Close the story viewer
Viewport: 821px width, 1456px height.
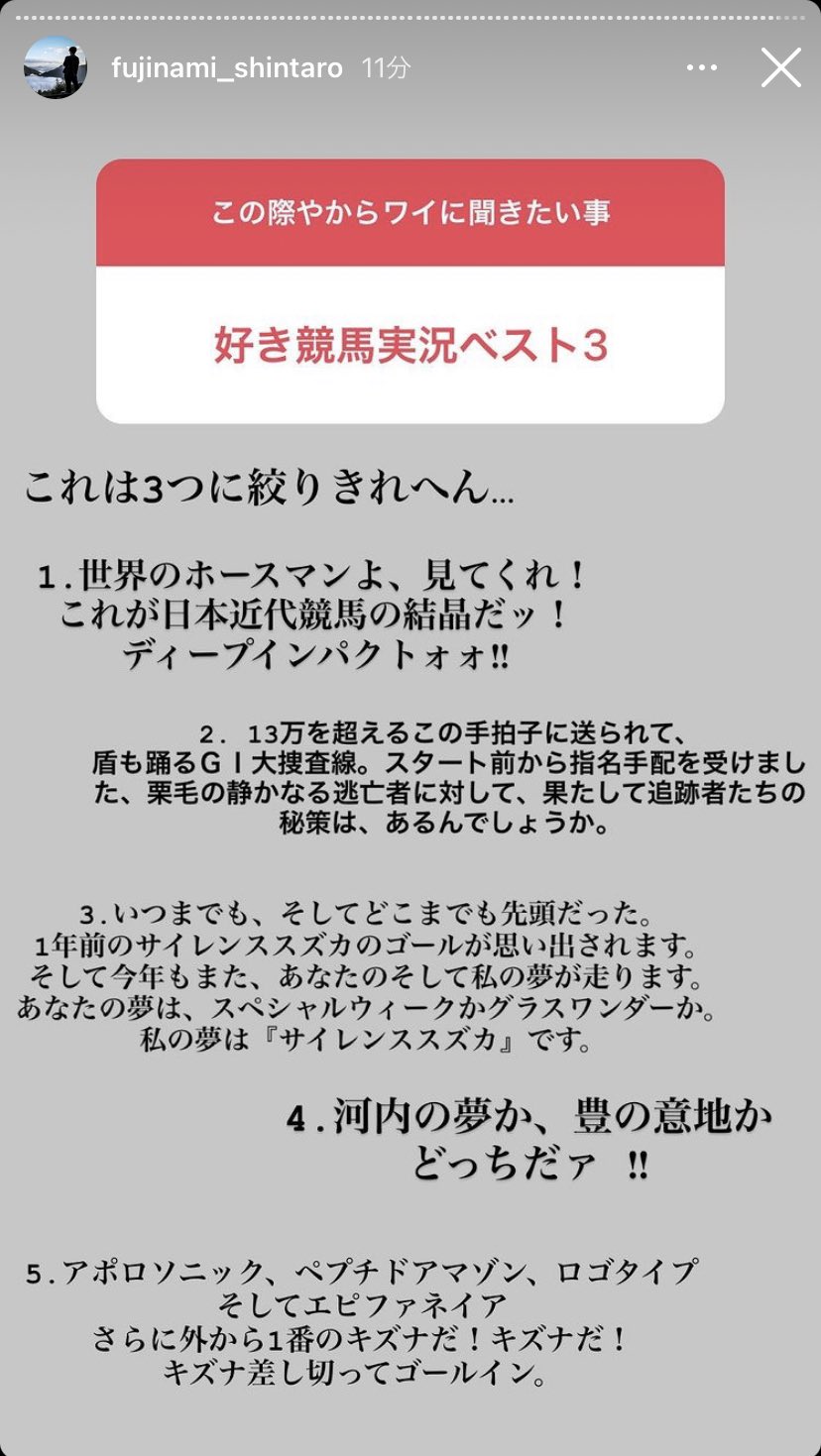[x=781, y=68]
